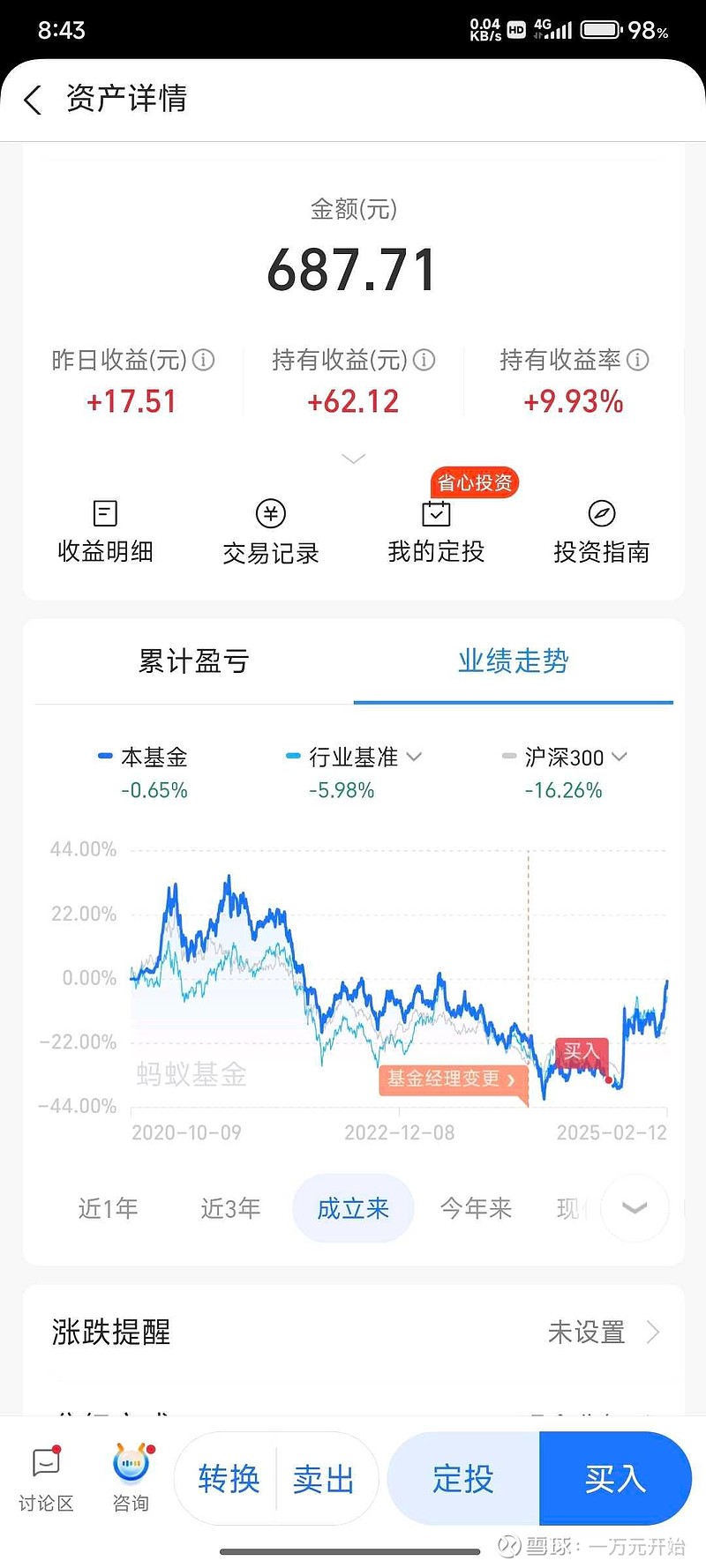Switch to the 累计盈亏 tab
The width and height of the screenshot is (706, 1568).
194,661
